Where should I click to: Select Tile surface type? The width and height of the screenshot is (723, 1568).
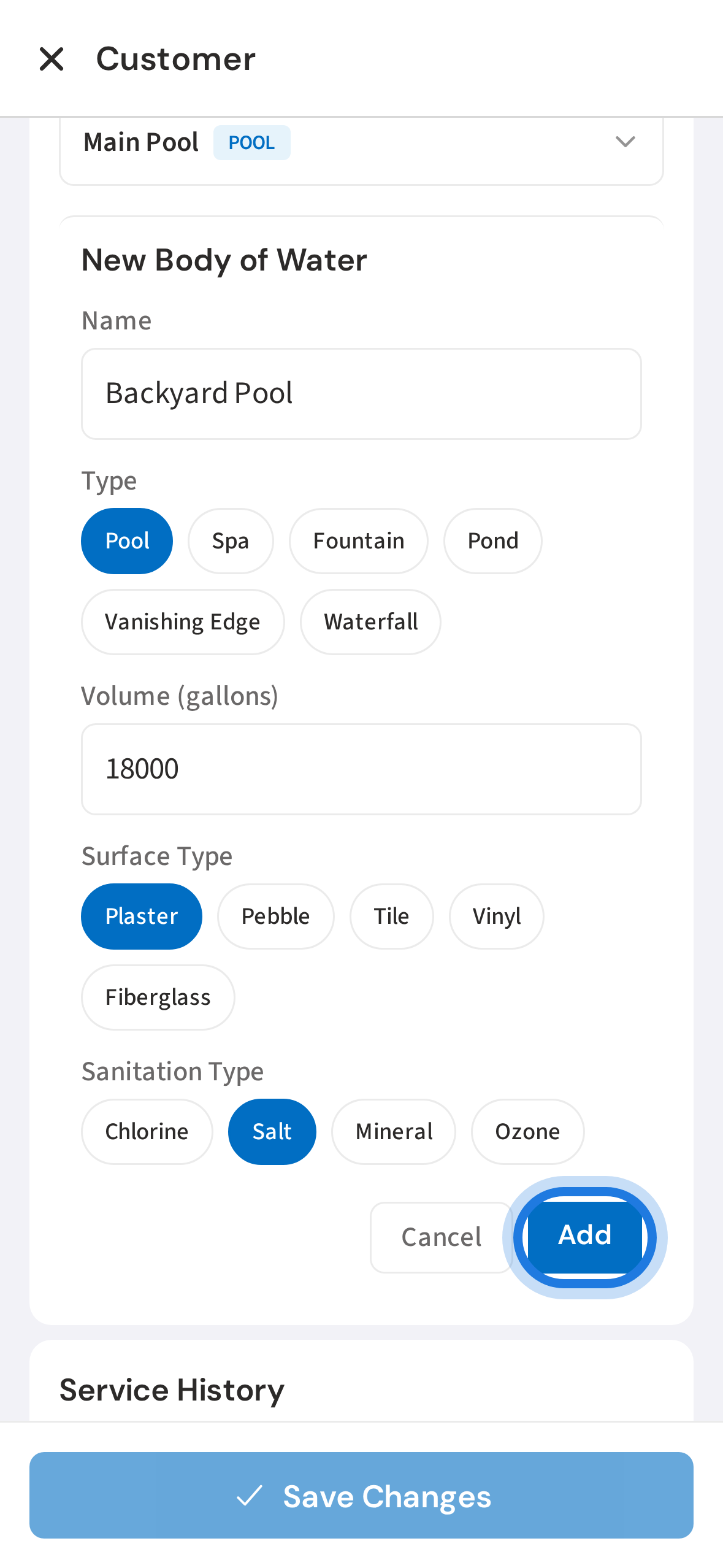point(391,916)
